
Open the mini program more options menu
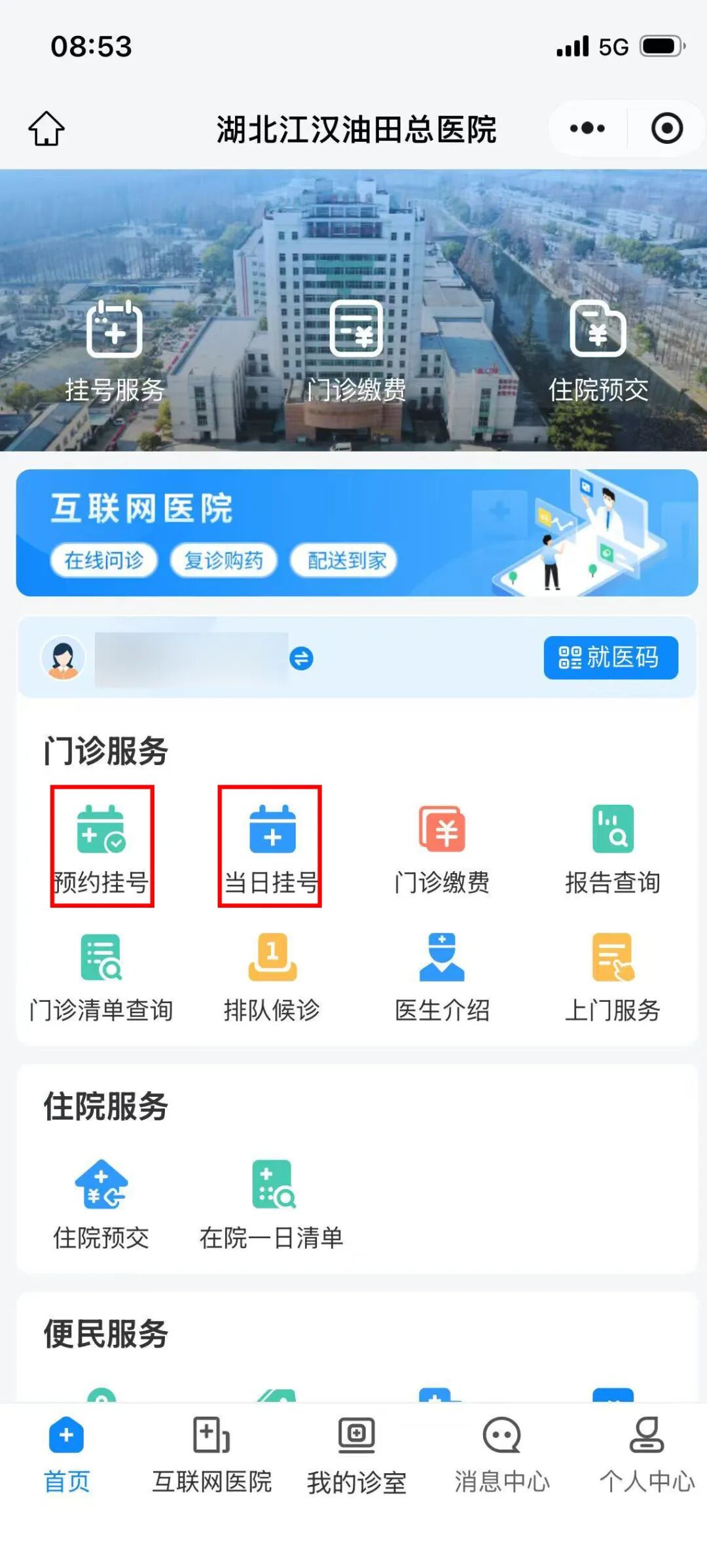(587, 128)
